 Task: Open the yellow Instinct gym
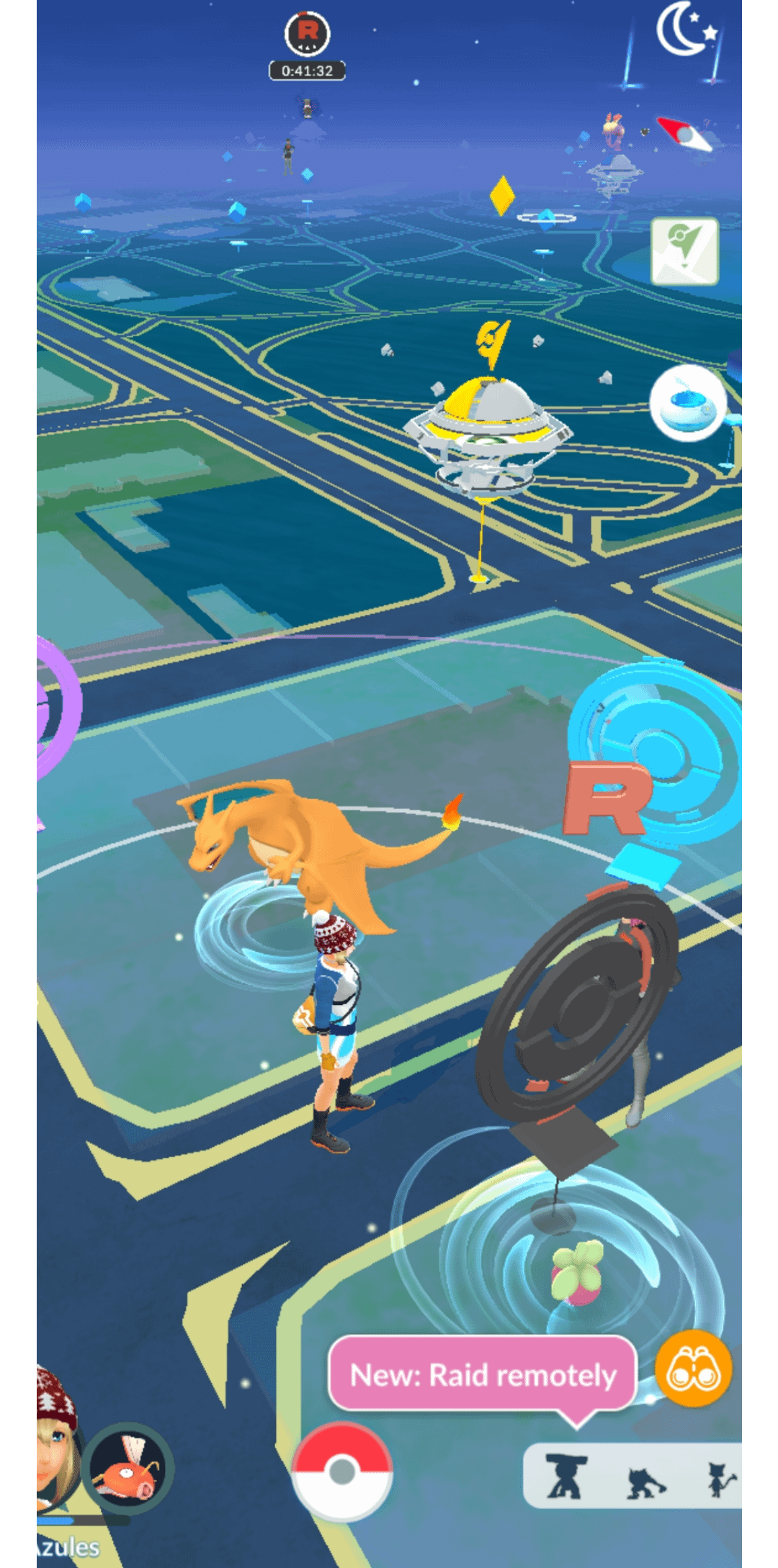tap(487, 432)
